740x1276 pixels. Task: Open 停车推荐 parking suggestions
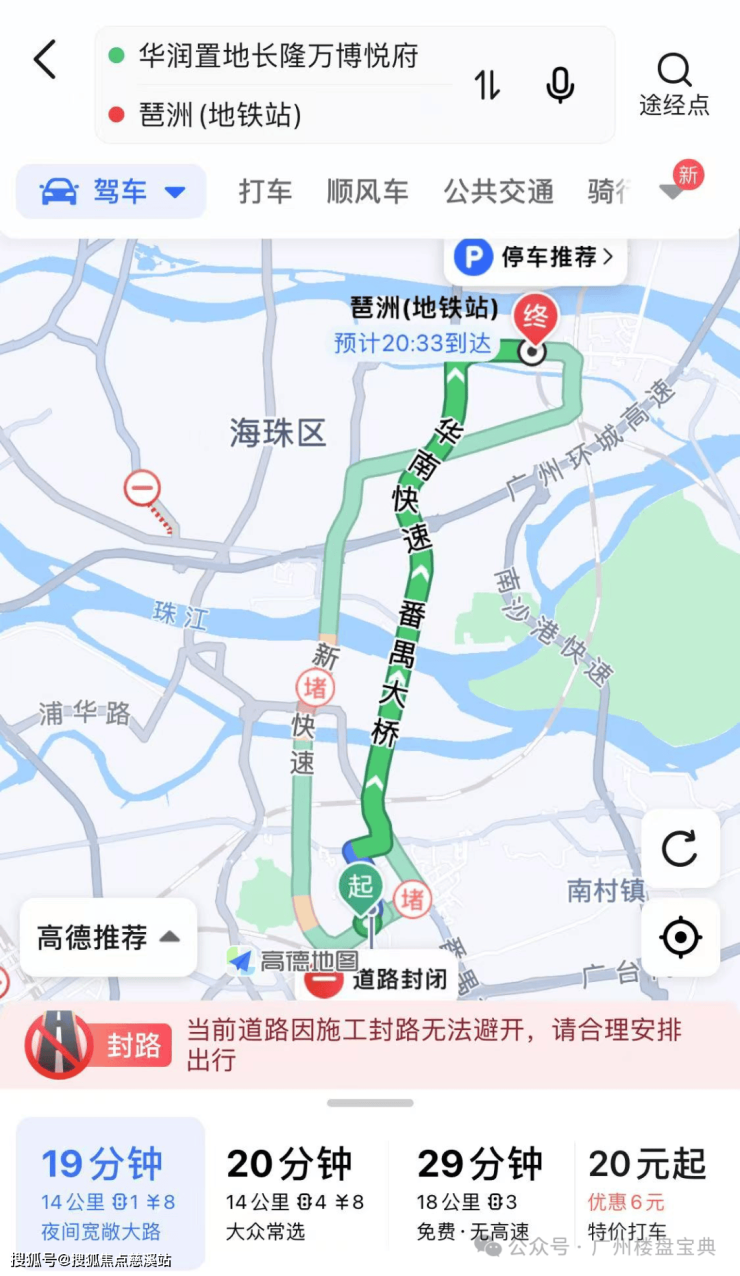click(534, 258)
